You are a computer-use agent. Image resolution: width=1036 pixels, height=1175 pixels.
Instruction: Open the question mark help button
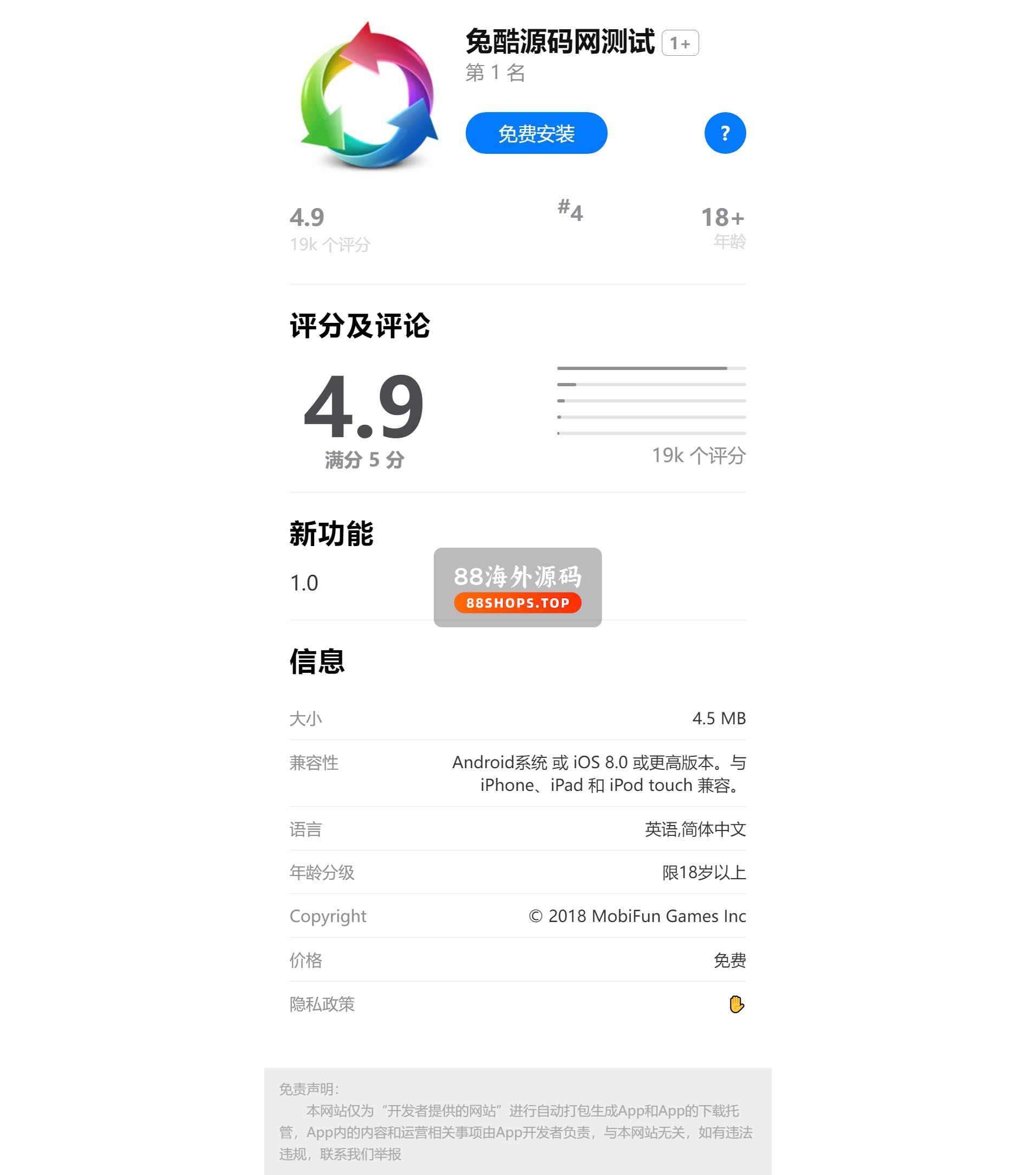725,133
